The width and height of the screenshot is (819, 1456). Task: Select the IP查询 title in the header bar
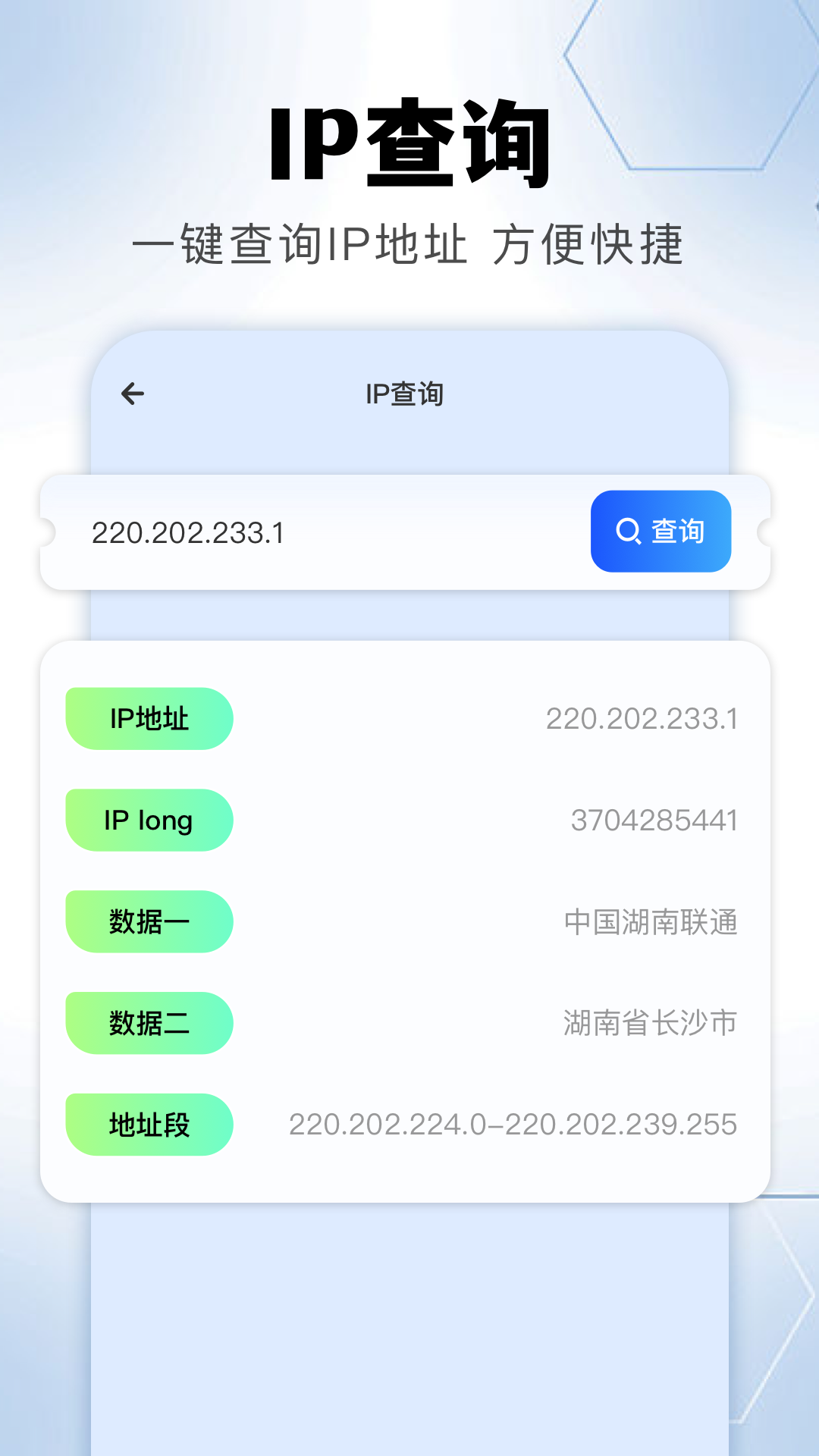(x=404, y=394)
